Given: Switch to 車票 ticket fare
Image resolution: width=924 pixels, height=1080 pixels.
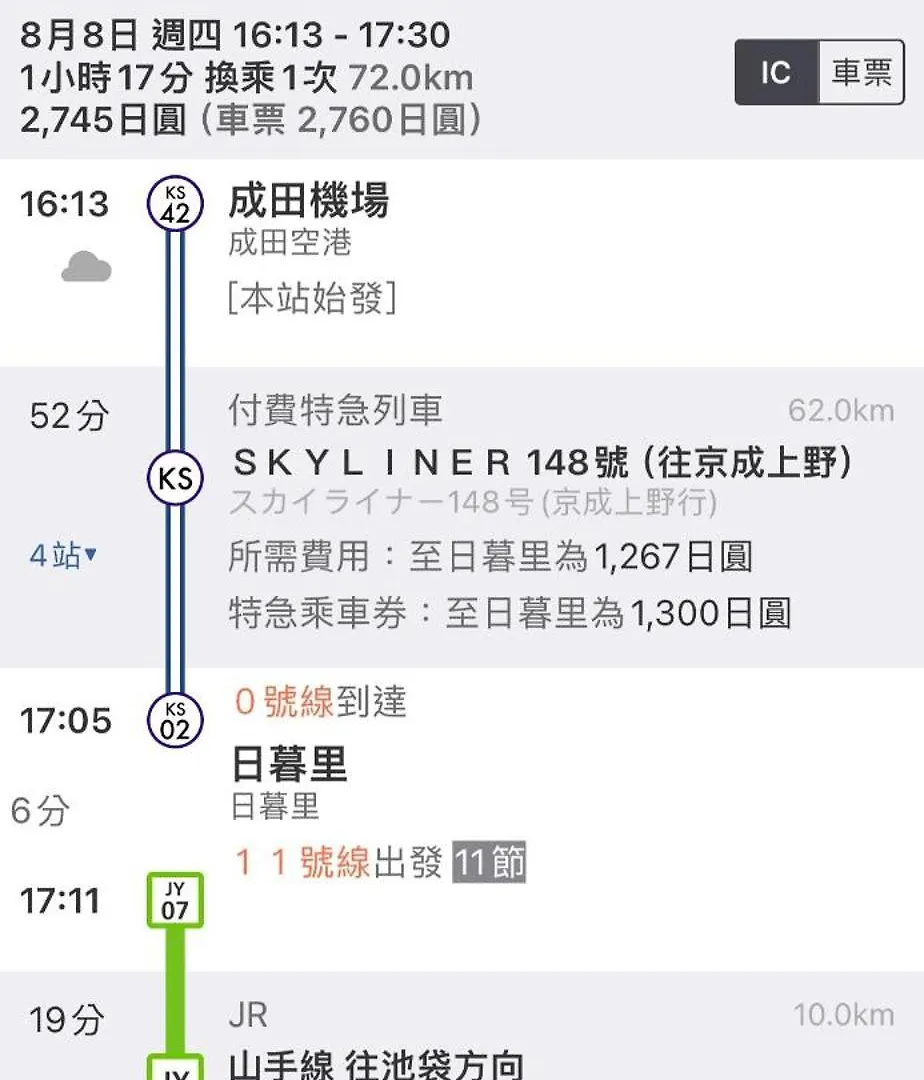Looking at the screenshot, I should coord(861,73).
